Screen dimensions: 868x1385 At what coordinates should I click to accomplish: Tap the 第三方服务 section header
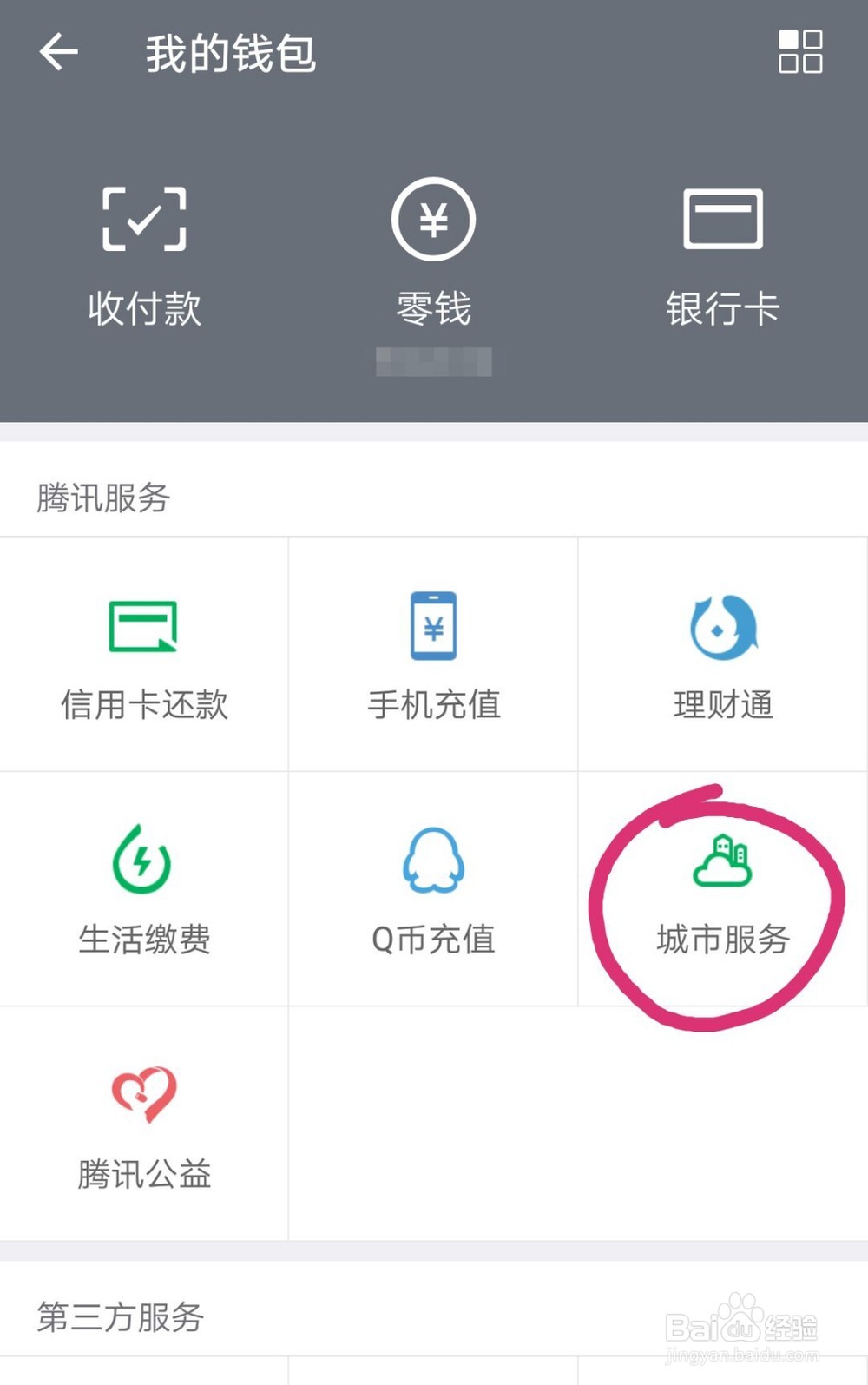119,1317
